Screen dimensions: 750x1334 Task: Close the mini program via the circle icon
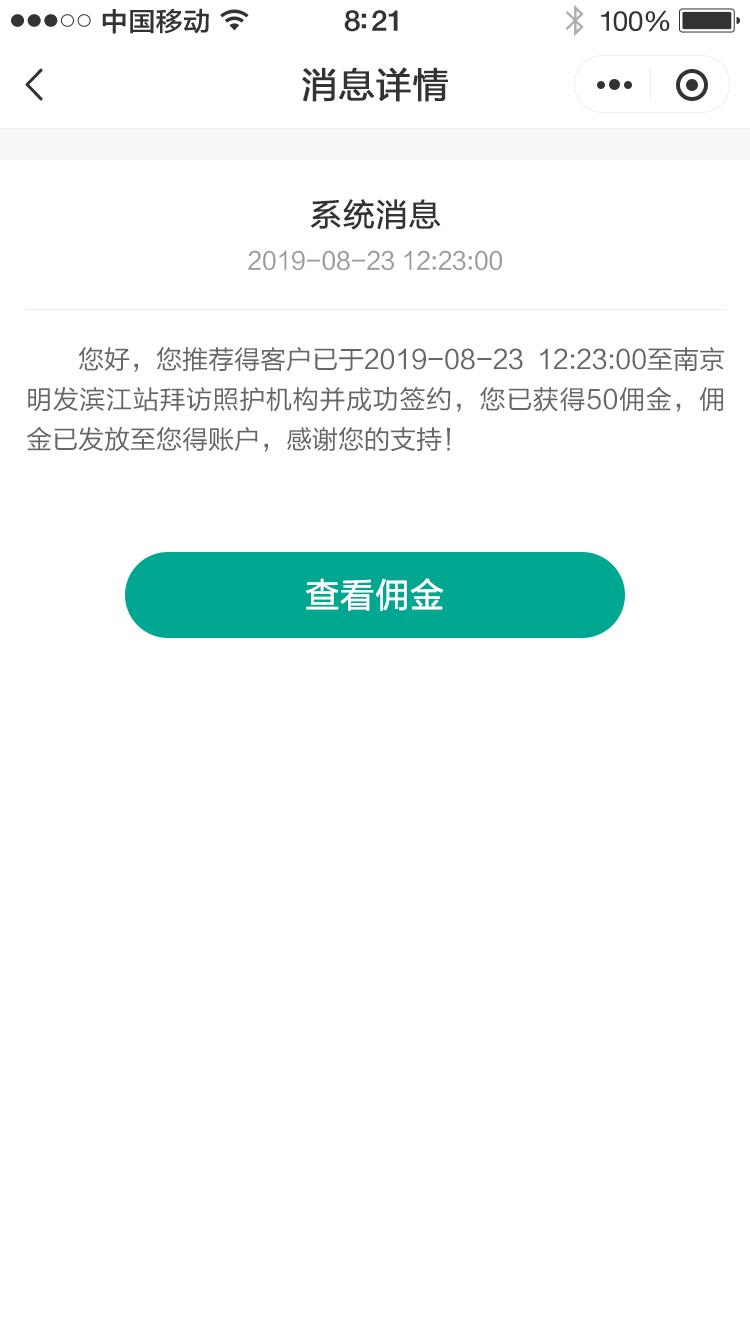tap(691, 85)
